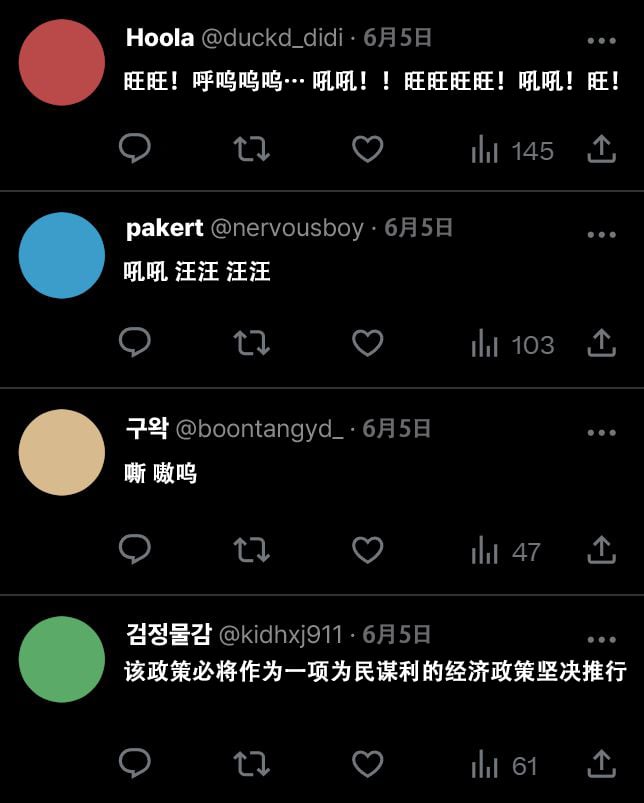Share Hoola's tweet

(x=601, y=150)
